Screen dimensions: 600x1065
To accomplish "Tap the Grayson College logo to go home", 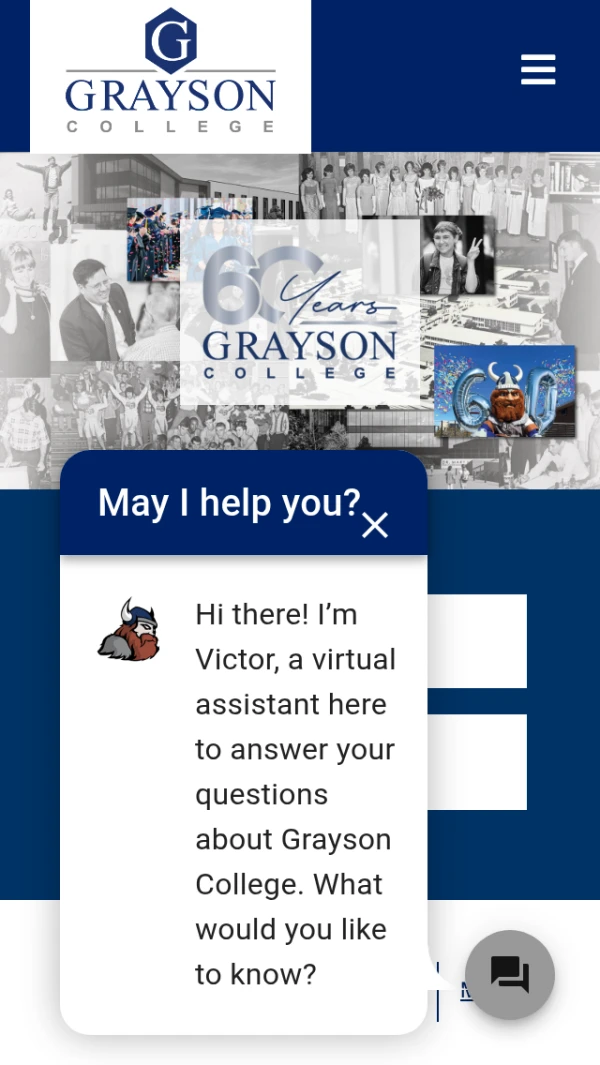I will [171, 75].
